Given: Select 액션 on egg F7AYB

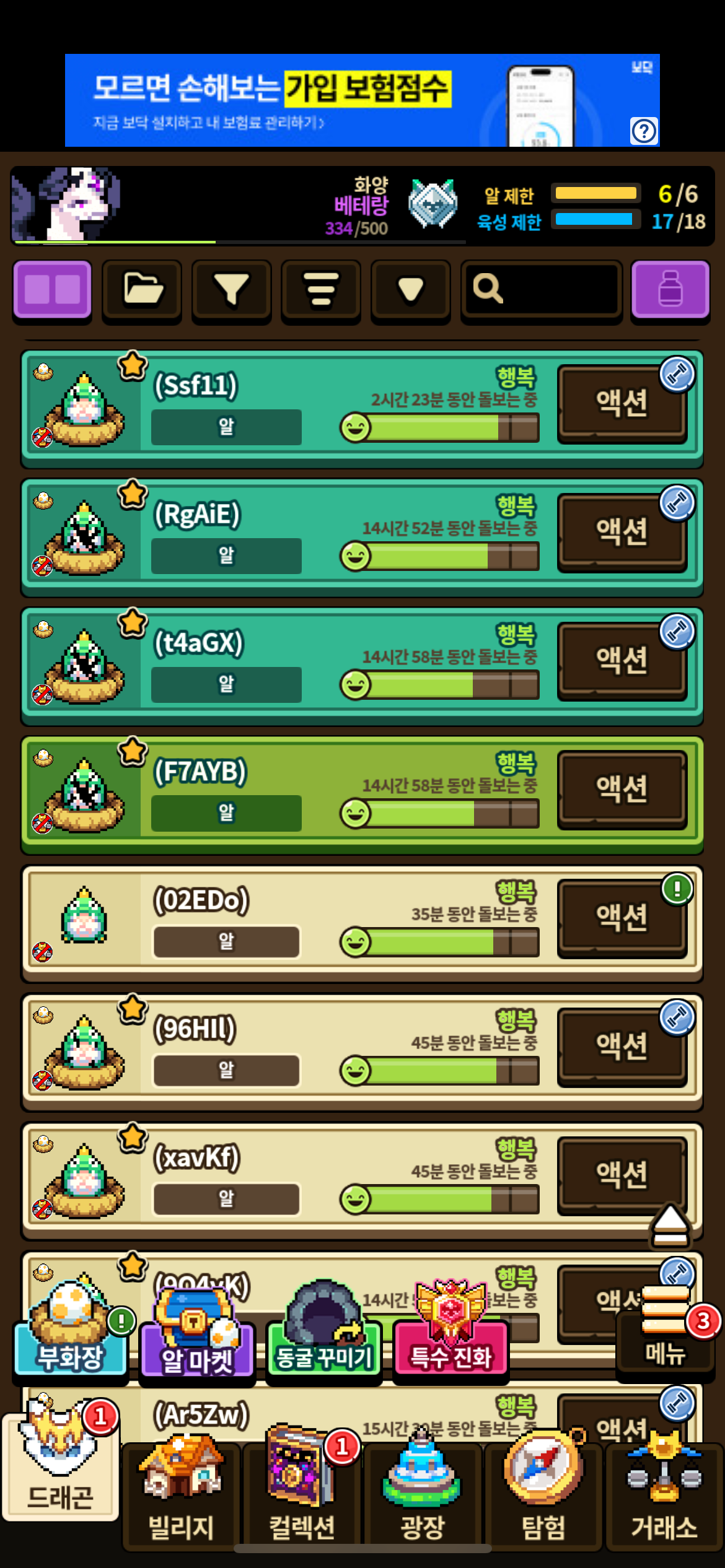Looking at the screenshot, I should click(x=622, y=789).
